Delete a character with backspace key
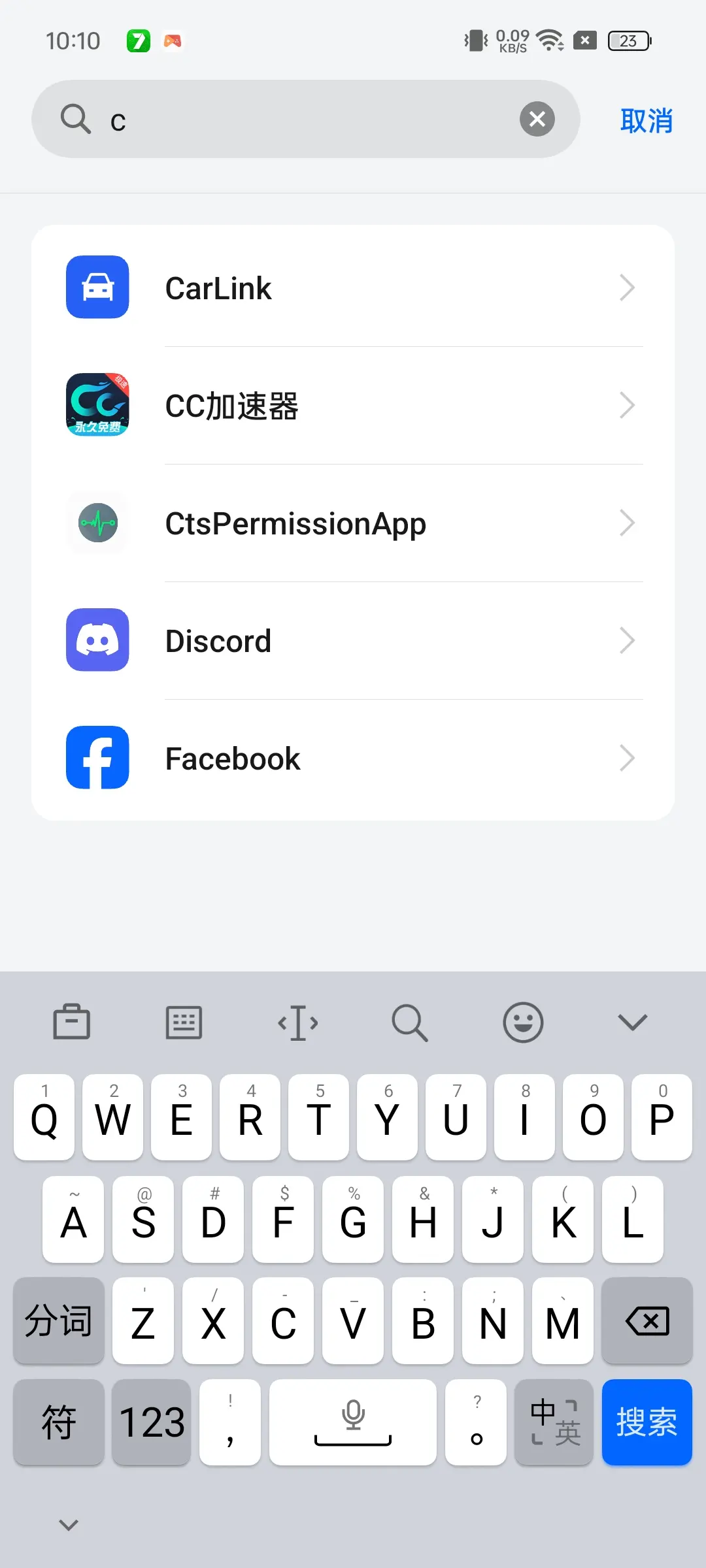Image resolution: width=706 pixels, height=1568 pixels. click(647, 1321)
